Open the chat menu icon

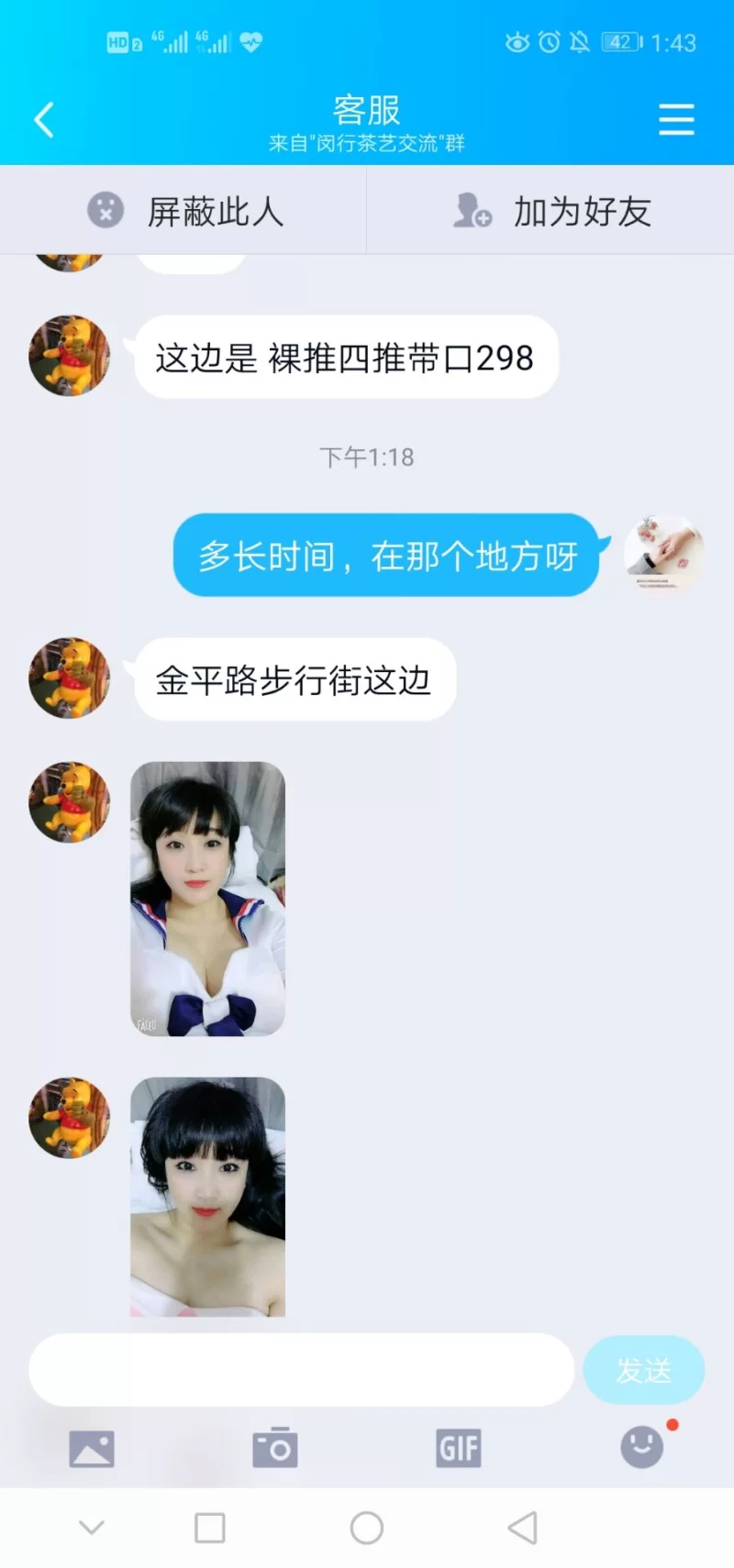676,119
